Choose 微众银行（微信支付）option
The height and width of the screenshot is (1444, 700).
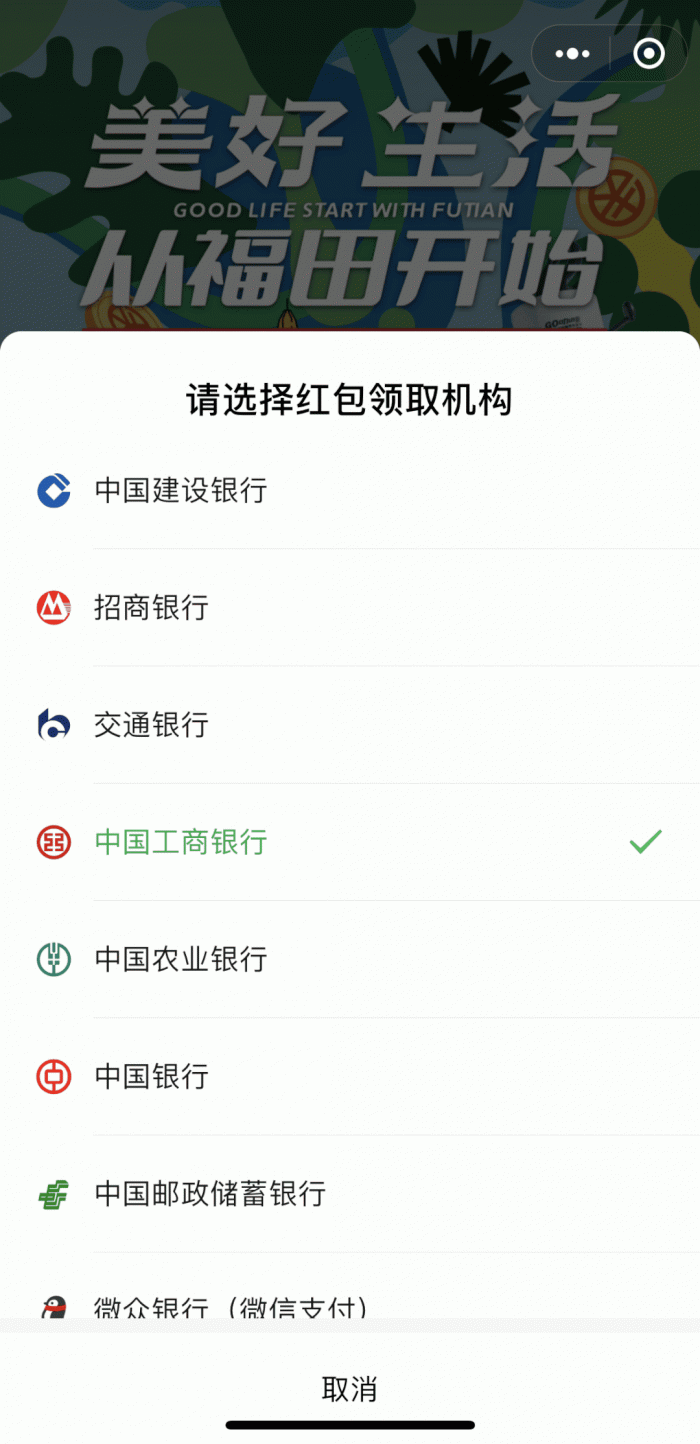[232, 1306]
